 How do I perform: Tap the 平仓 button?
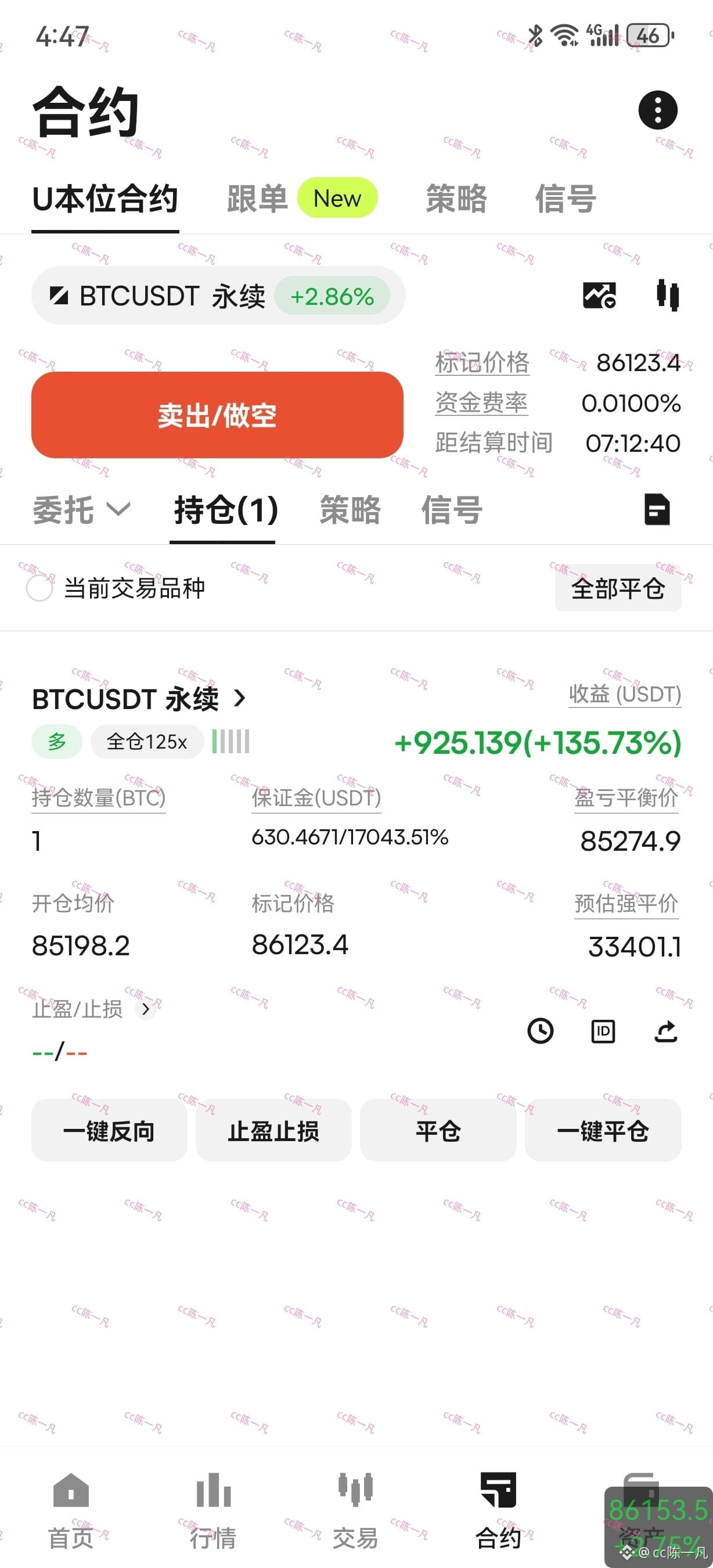[438, 1130]
